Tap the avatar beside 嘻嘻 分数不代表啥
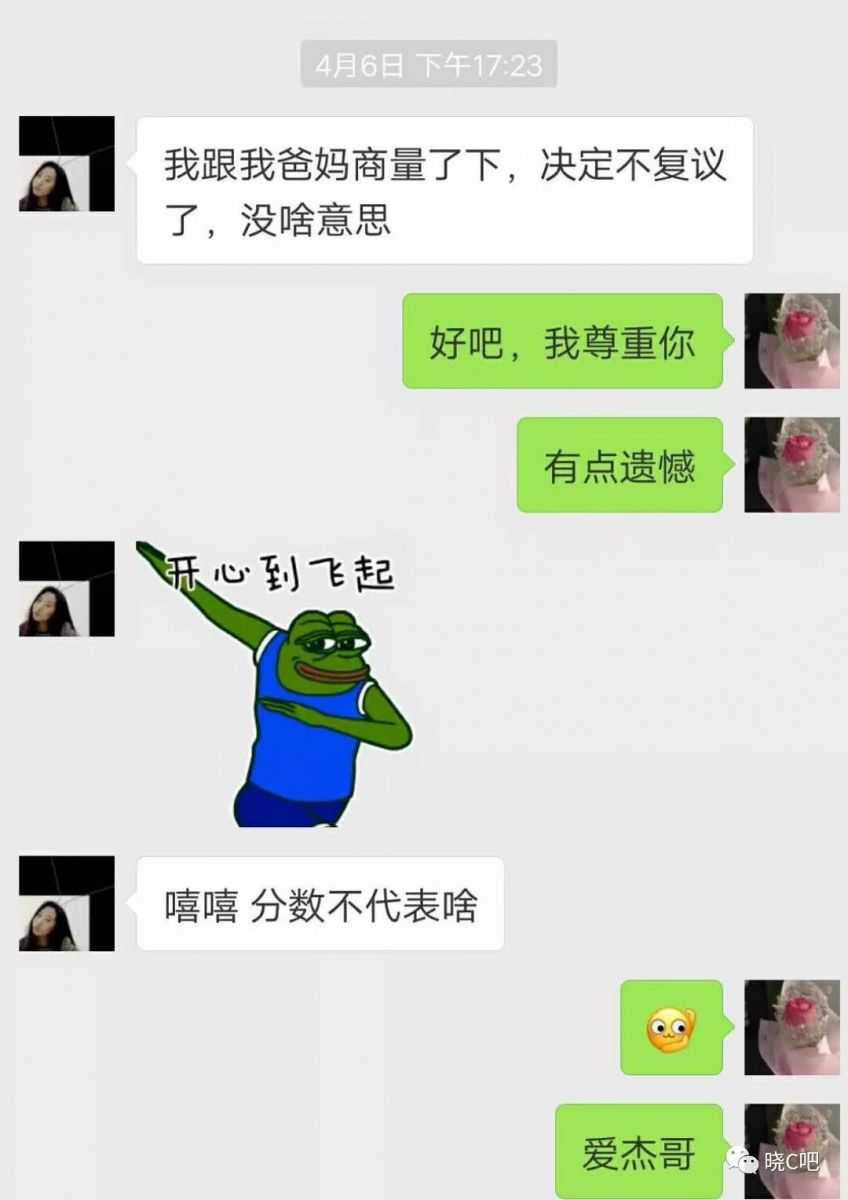This screenshot has height=1200, width=848. (67, 903)
